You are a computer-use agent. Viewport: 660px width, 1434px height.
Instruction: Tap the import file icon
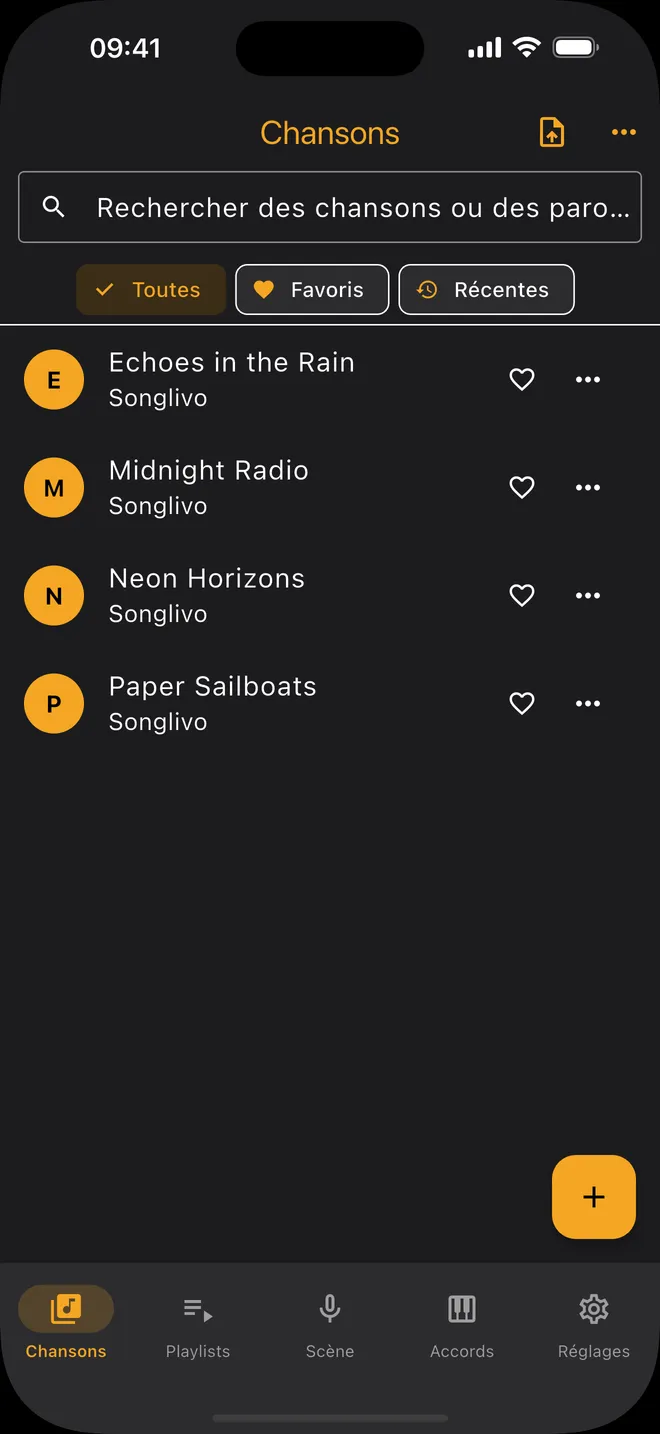click(552, 132)
